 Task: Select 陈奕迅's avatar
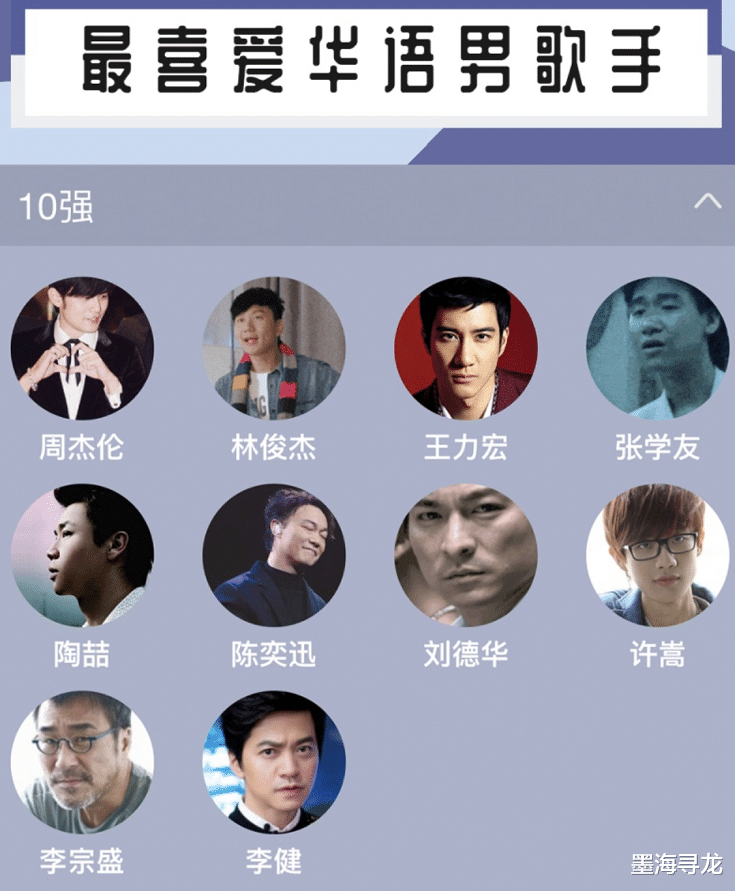[x=275, y=557]
